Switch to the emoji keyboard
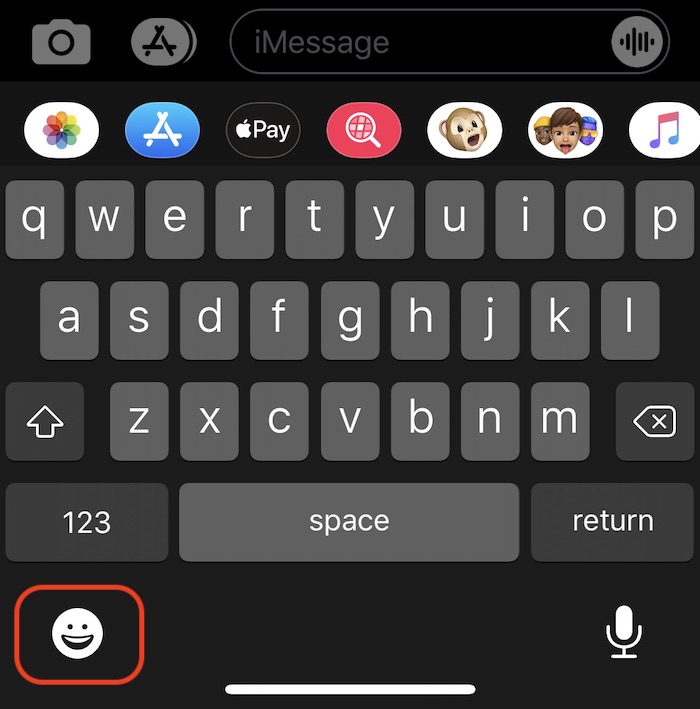This screenshot has width=700, height=709. 79,634
